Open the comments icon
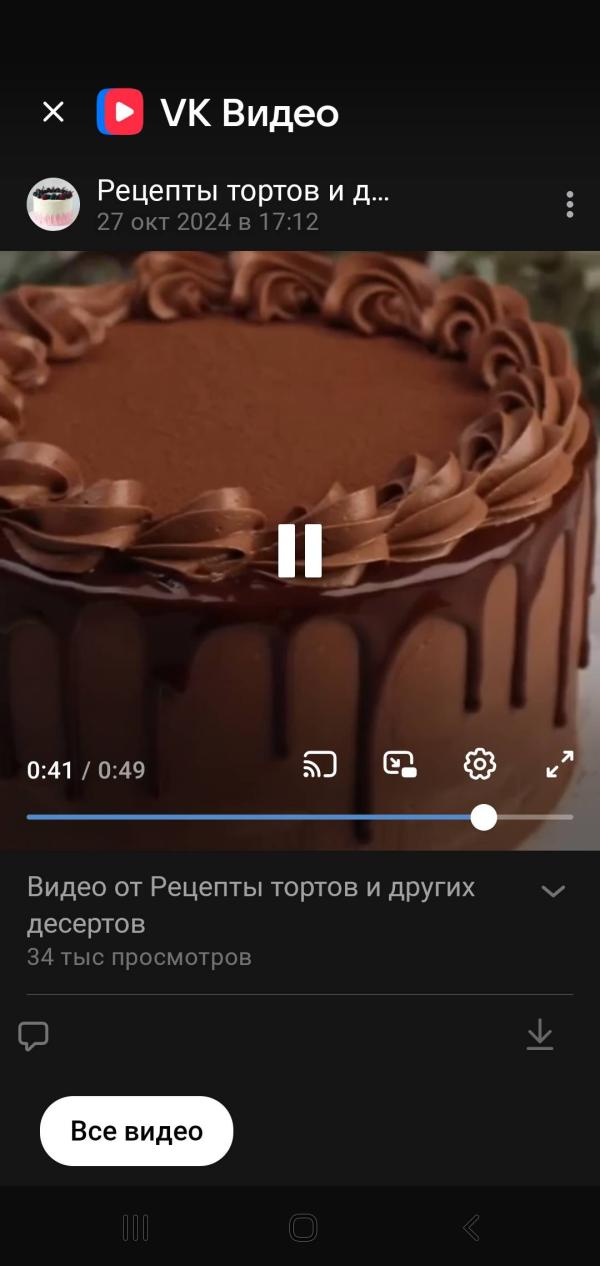600x1266 pixels. click(34, 1036)
